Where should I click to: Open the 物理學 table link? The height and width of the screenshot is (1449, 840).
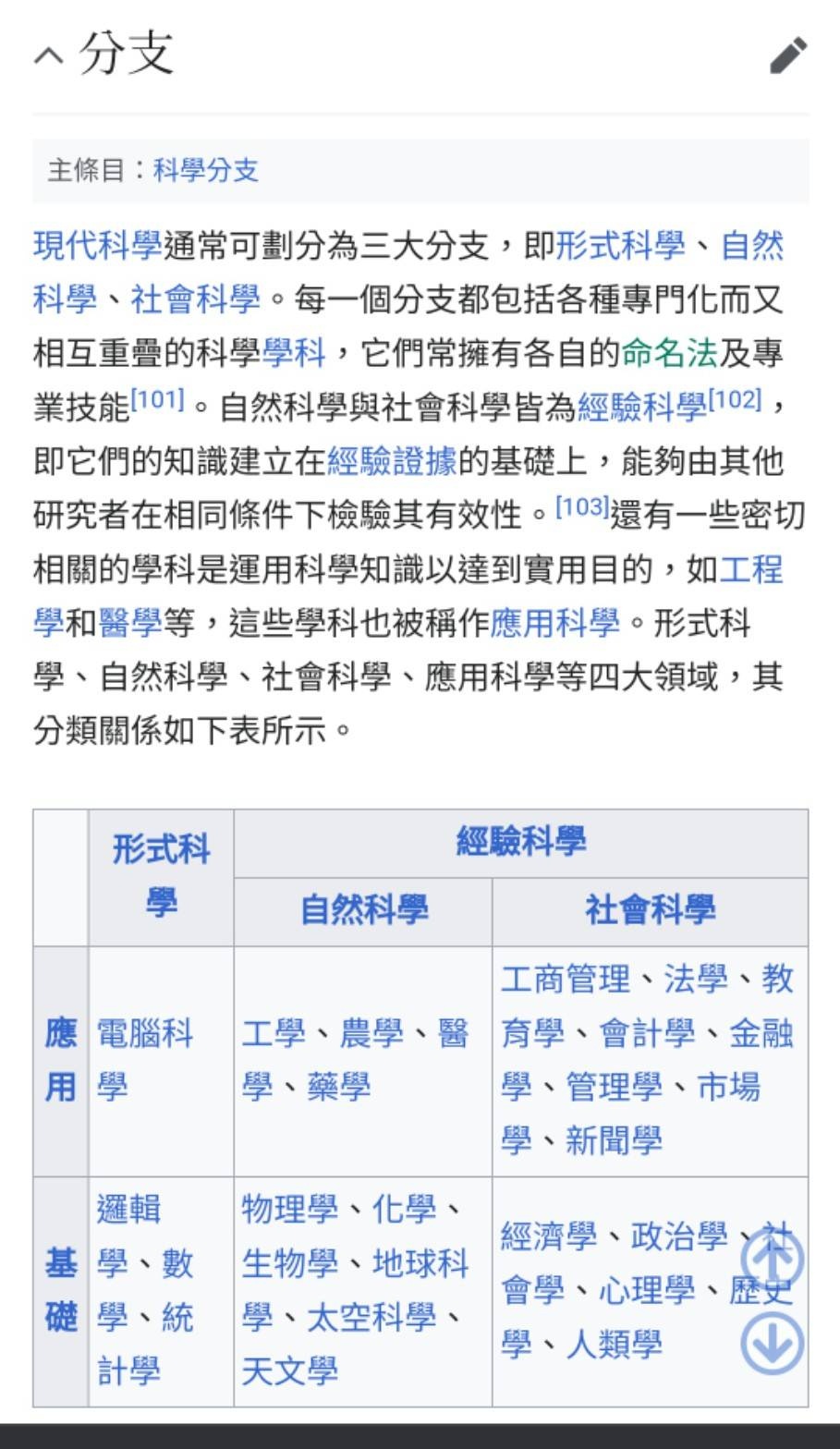(x=290, y=1210)
